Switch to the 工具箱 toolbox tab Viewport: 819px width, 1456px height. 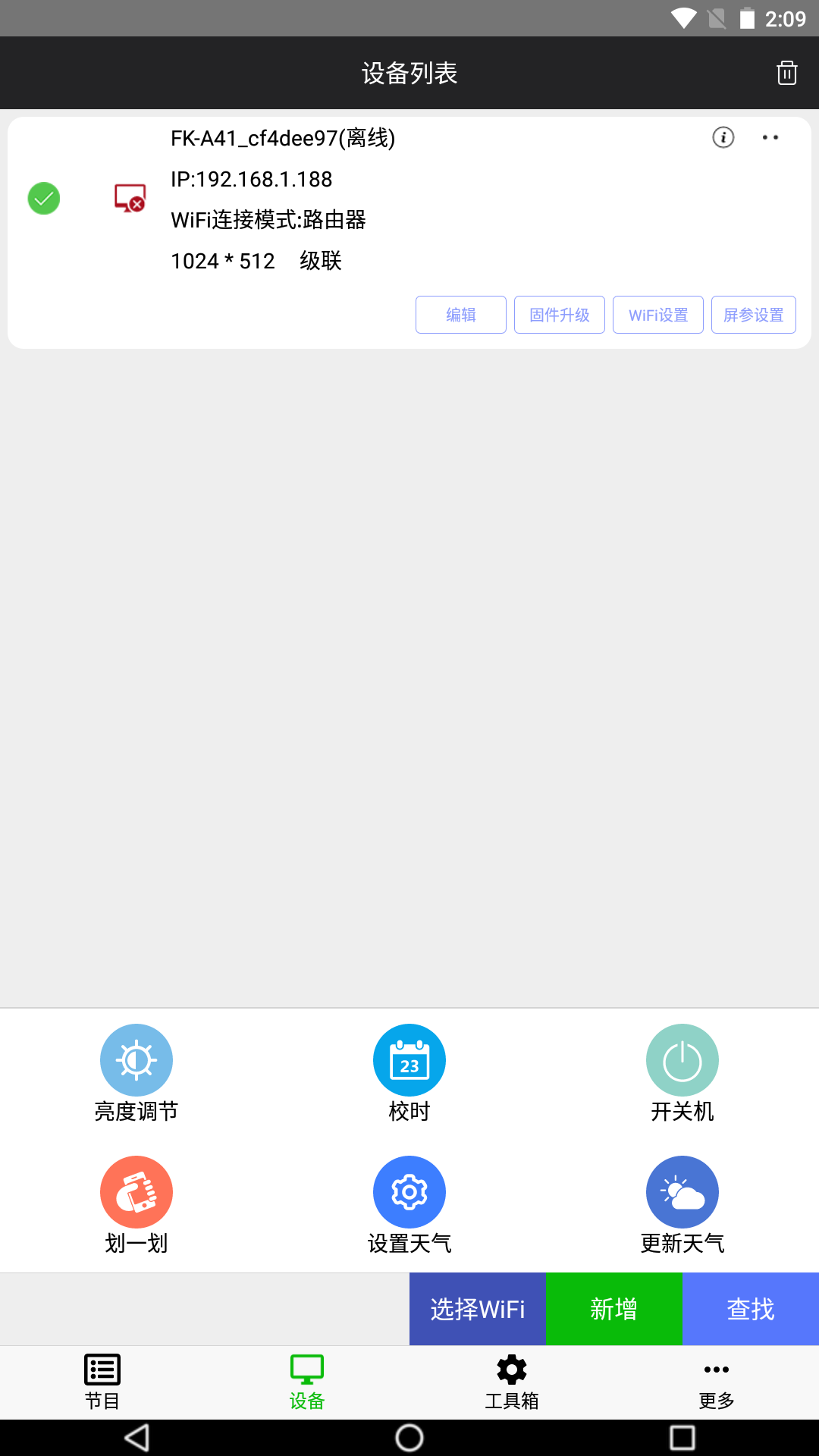[x=512, y=1382]
